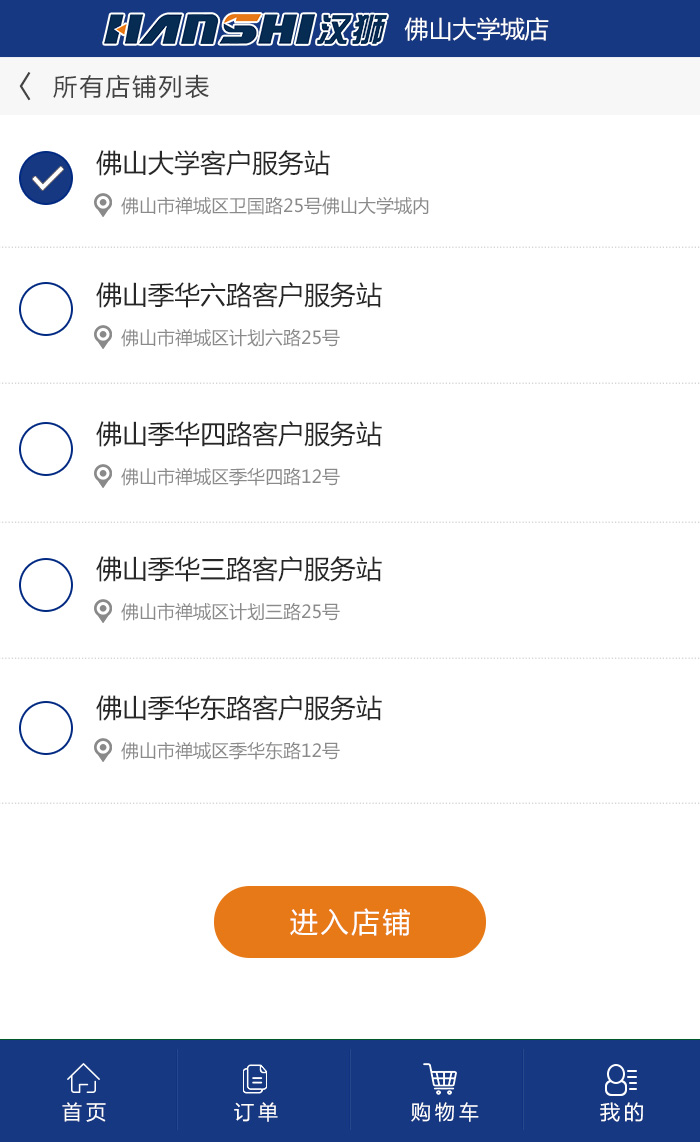
Task: Switch to the 首页 tab
Action: 84,1092
